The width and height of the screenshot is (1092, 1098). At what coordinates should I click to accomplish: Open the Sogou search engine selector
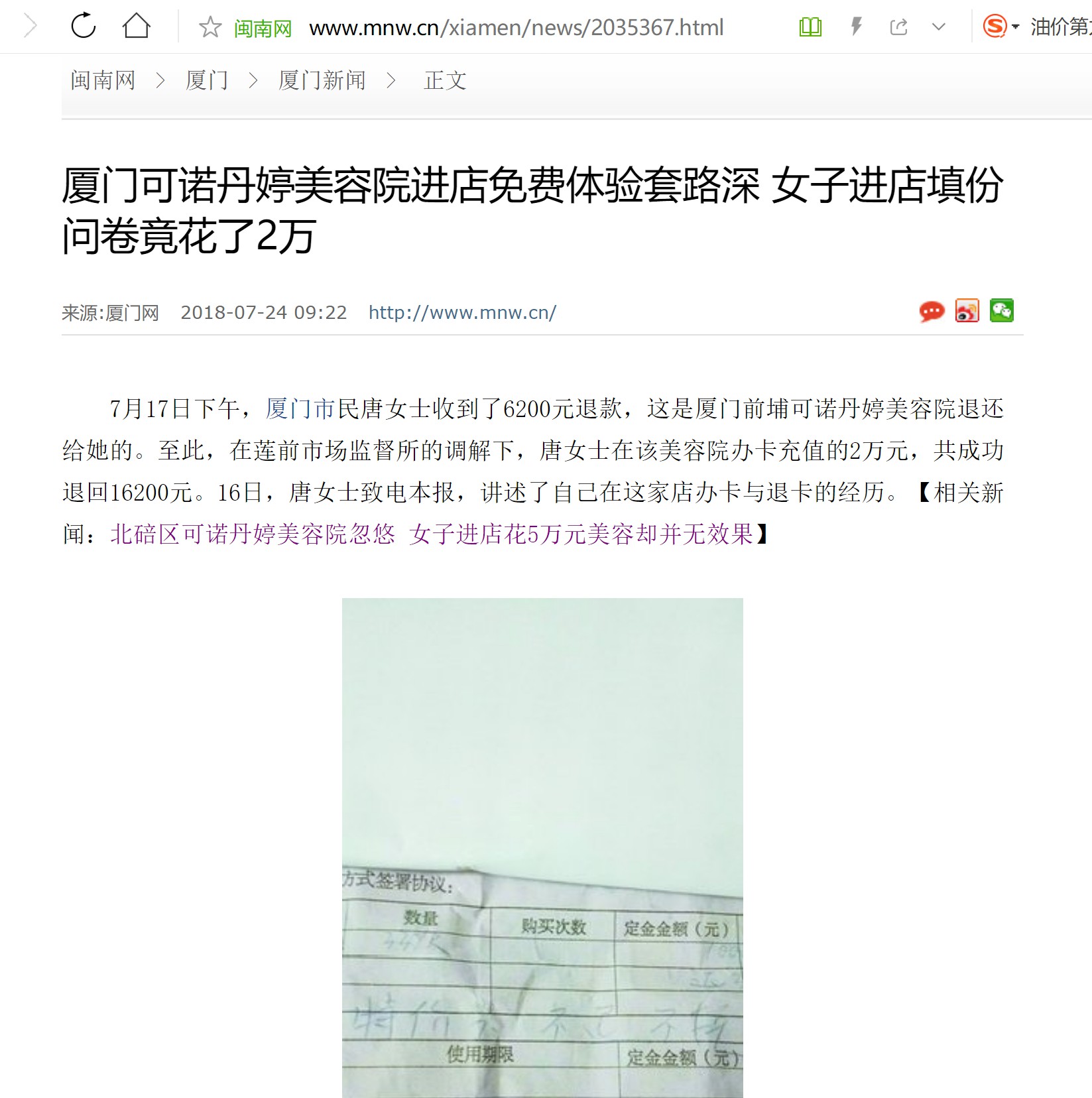click(1000, 27)
